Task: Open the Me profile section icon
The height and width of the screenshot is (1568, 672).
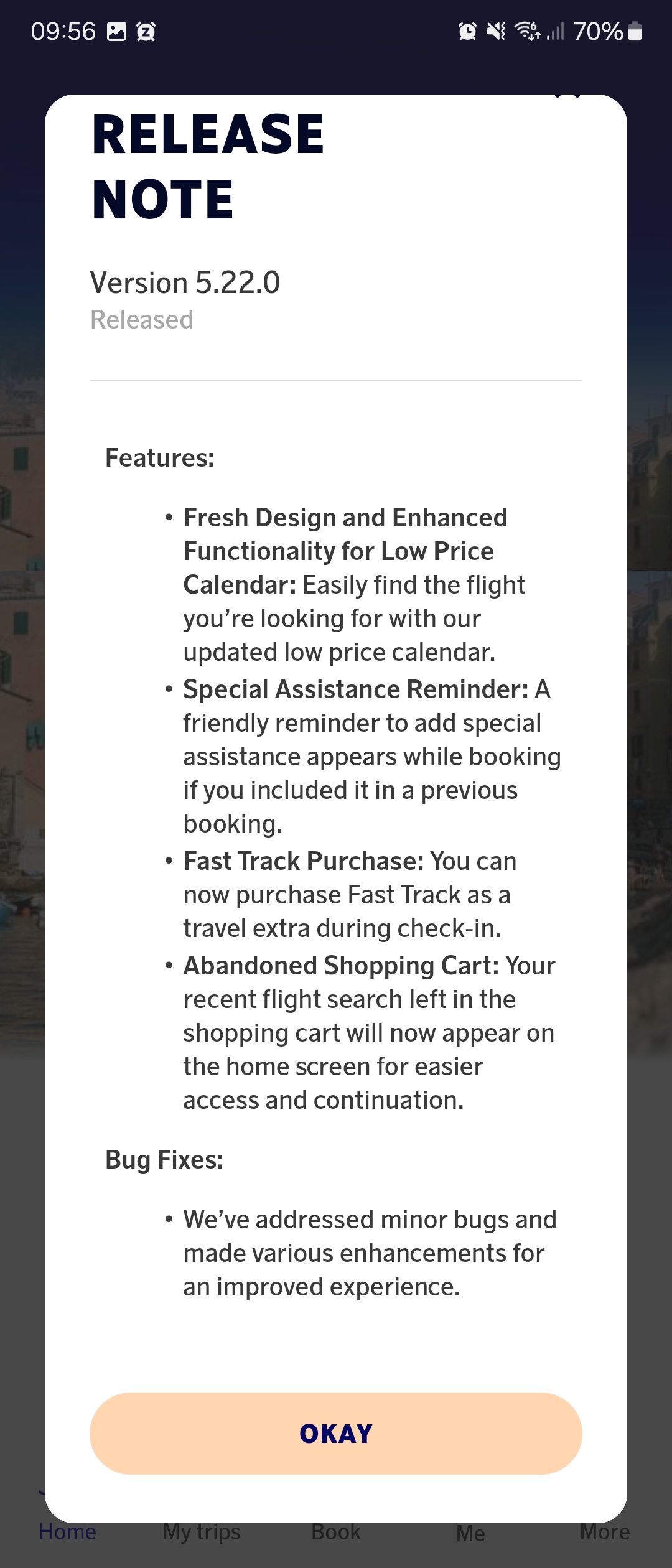Action: click(x=470, y=1531)
